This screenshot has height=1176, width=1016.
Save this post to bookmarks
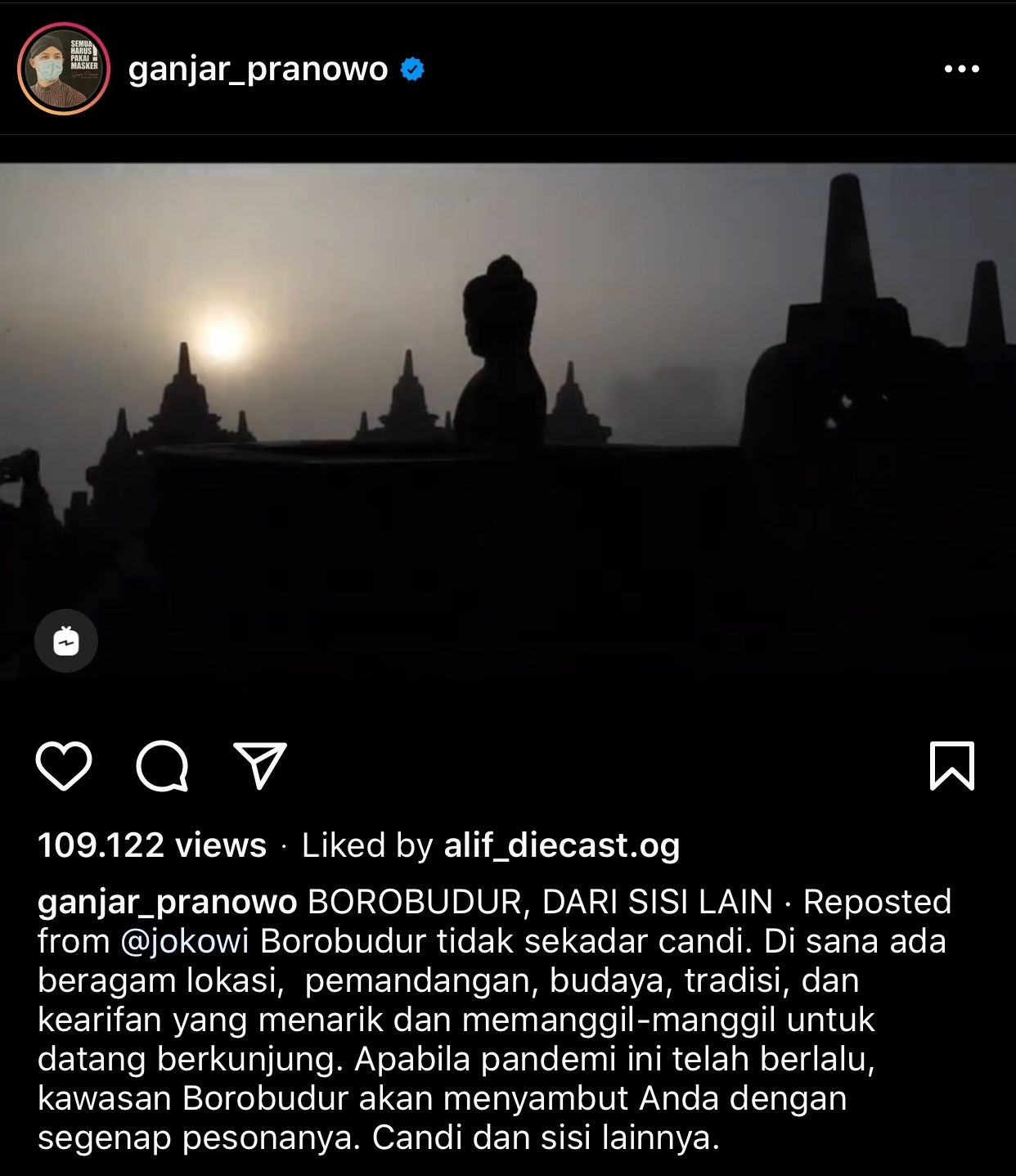pos(952,767)
